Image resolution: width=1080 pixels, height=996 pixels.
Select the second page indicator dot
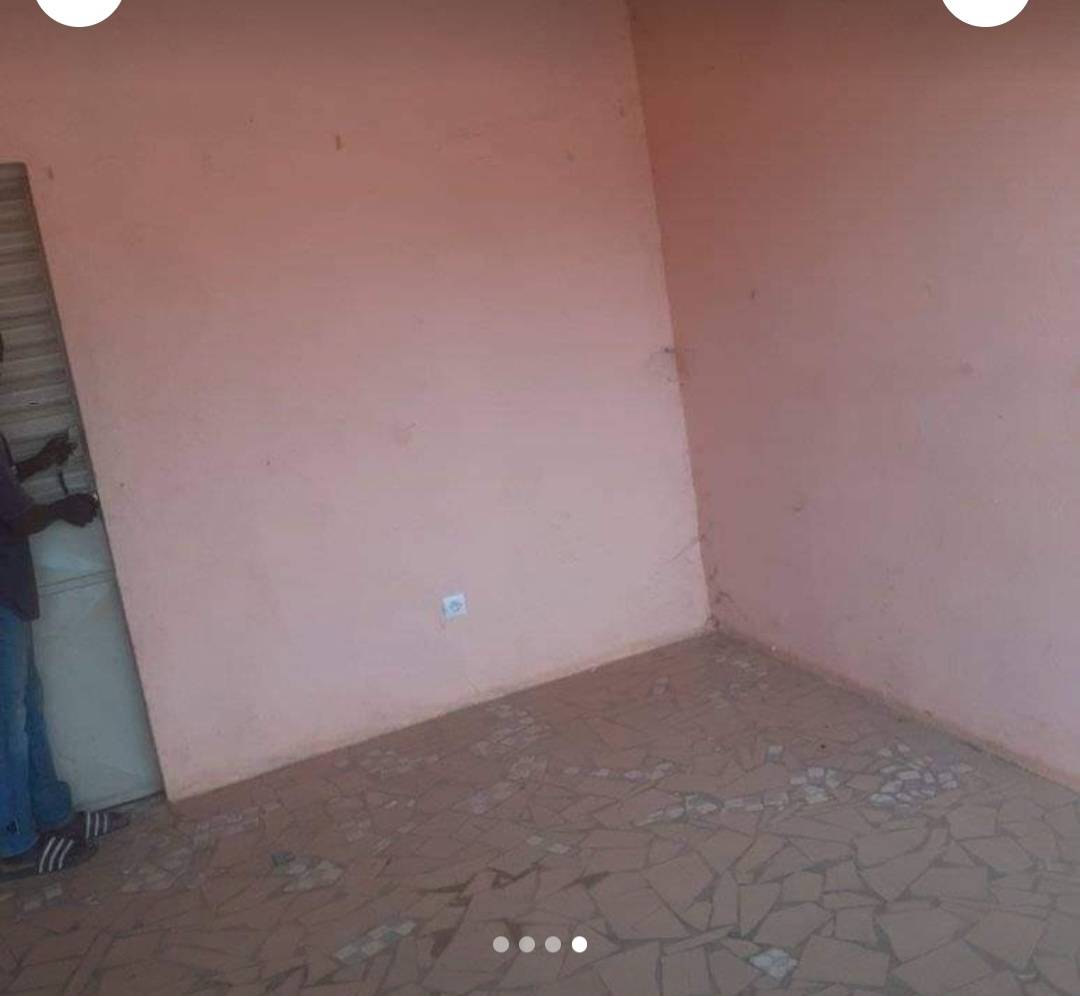click(x=527, y=944)
